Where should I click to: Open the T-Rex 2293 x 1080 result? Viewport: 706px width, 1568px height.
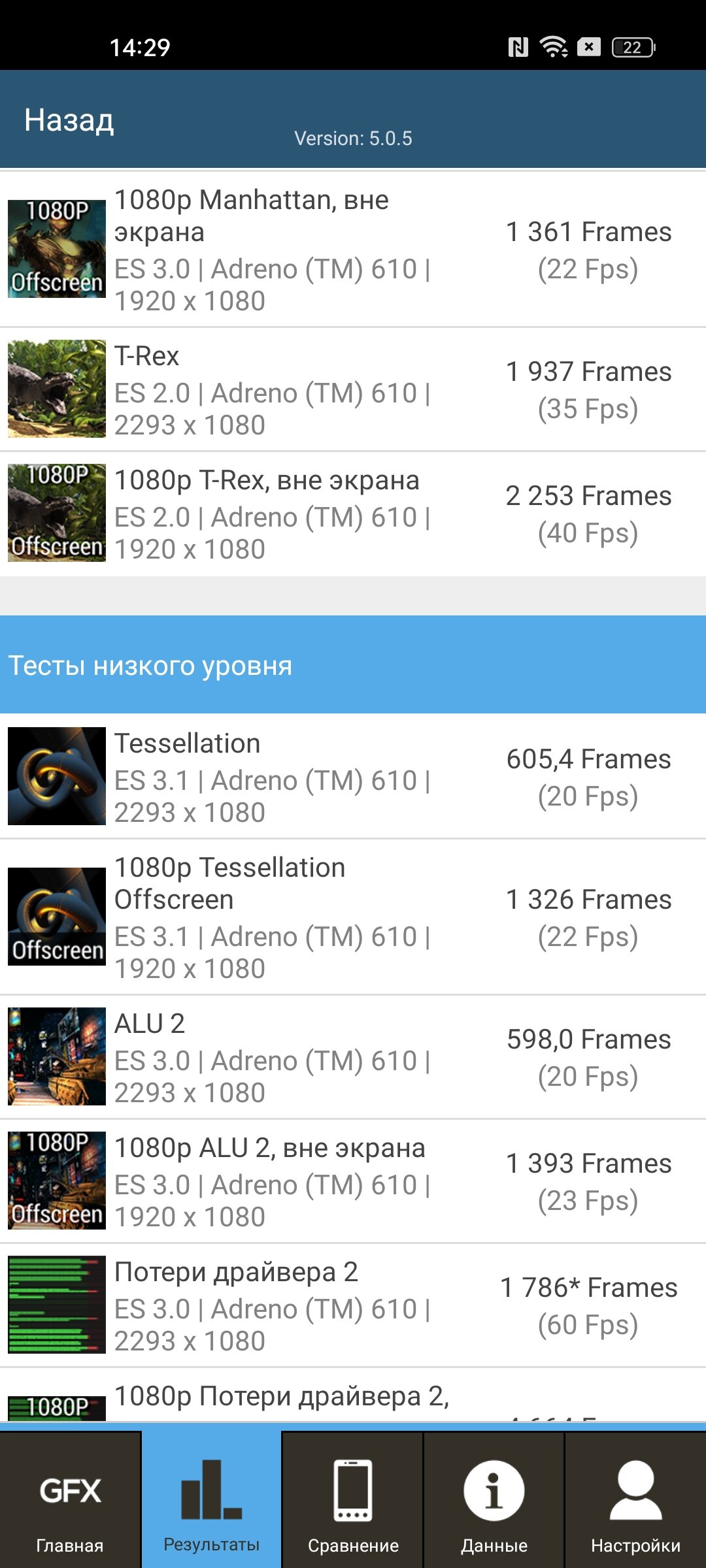[353, 389]
